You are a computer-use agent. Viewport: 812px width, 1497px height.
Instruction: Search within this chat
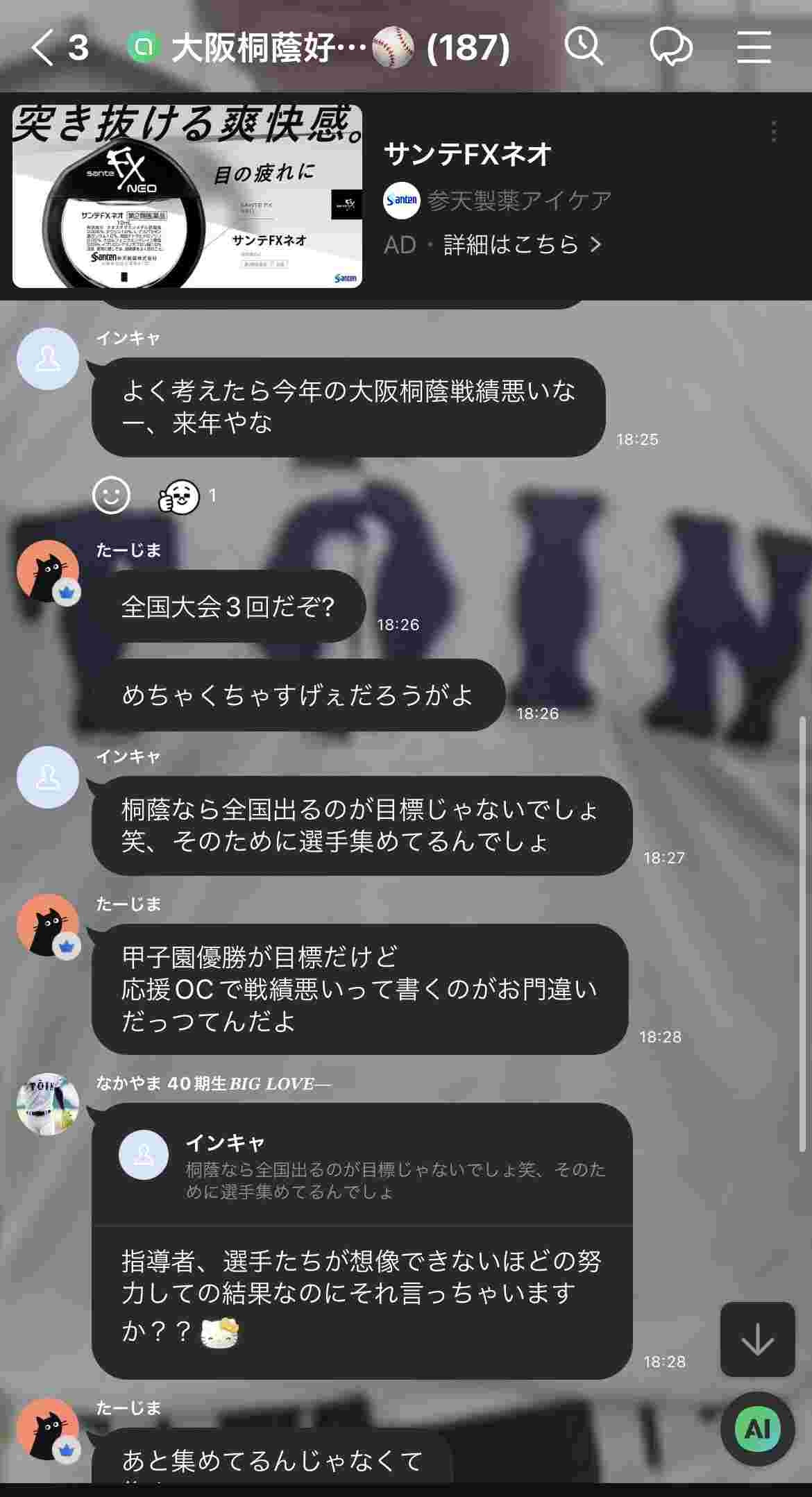click(583, 47)
